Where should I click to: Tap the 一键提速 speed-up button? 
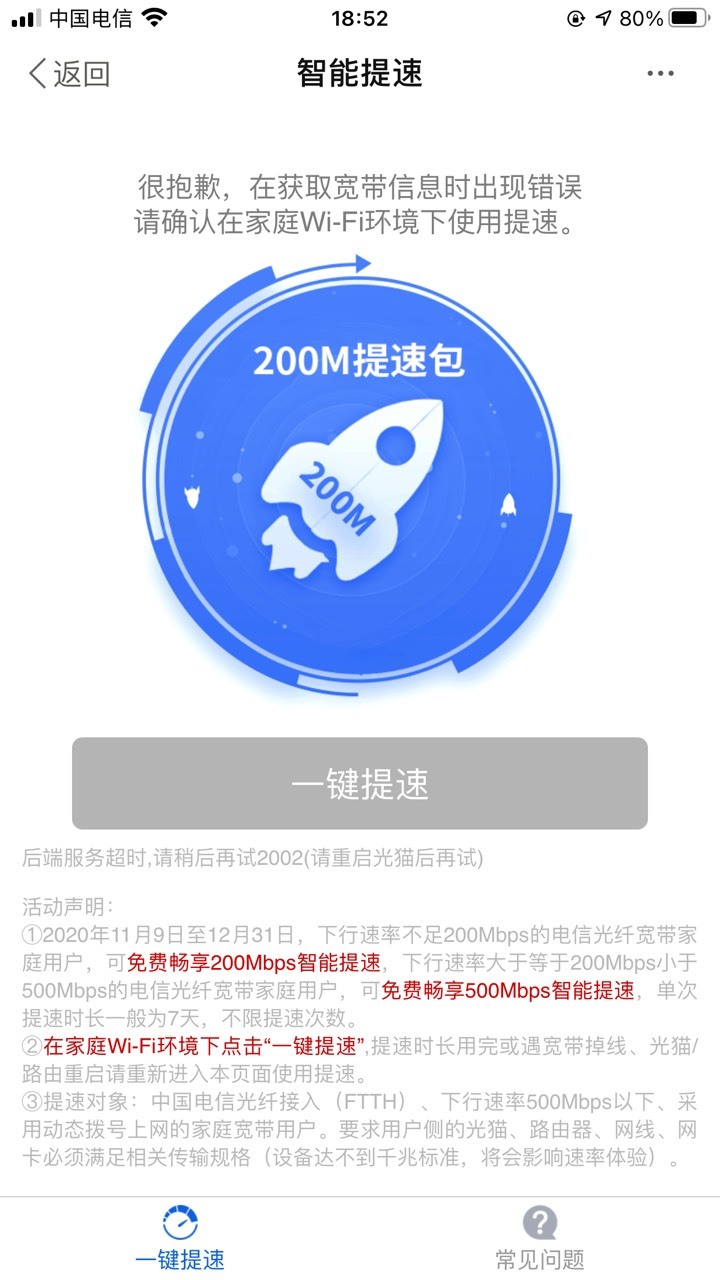pyautogui.click(x=360, y=784)
